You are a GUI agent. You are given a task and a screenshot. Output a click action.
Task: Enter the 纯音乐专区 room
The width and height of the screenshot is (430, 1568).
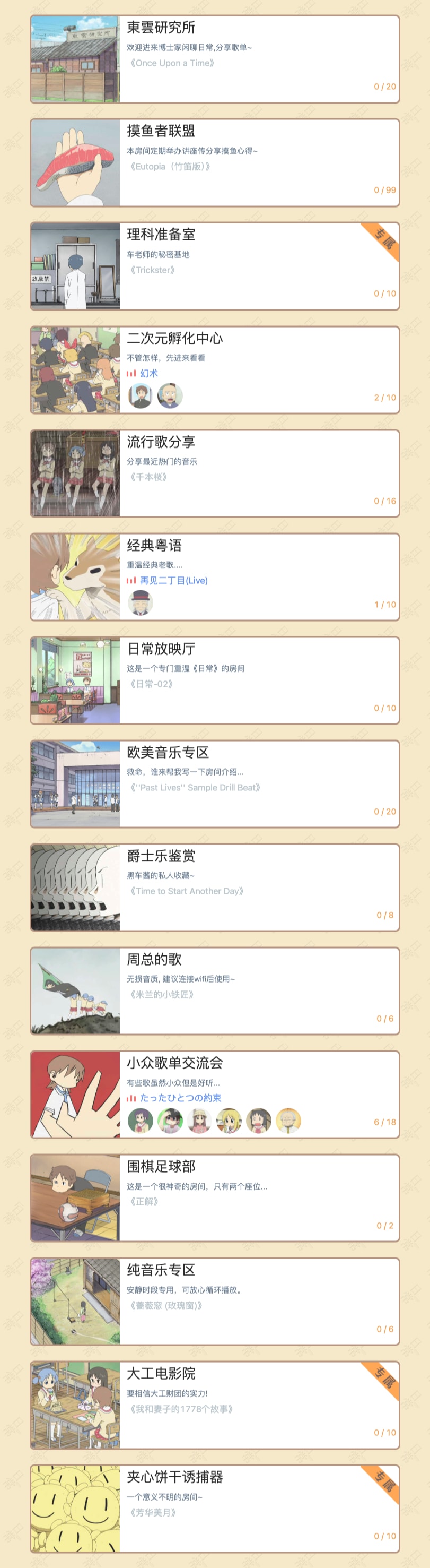[x=215, y=1301]
